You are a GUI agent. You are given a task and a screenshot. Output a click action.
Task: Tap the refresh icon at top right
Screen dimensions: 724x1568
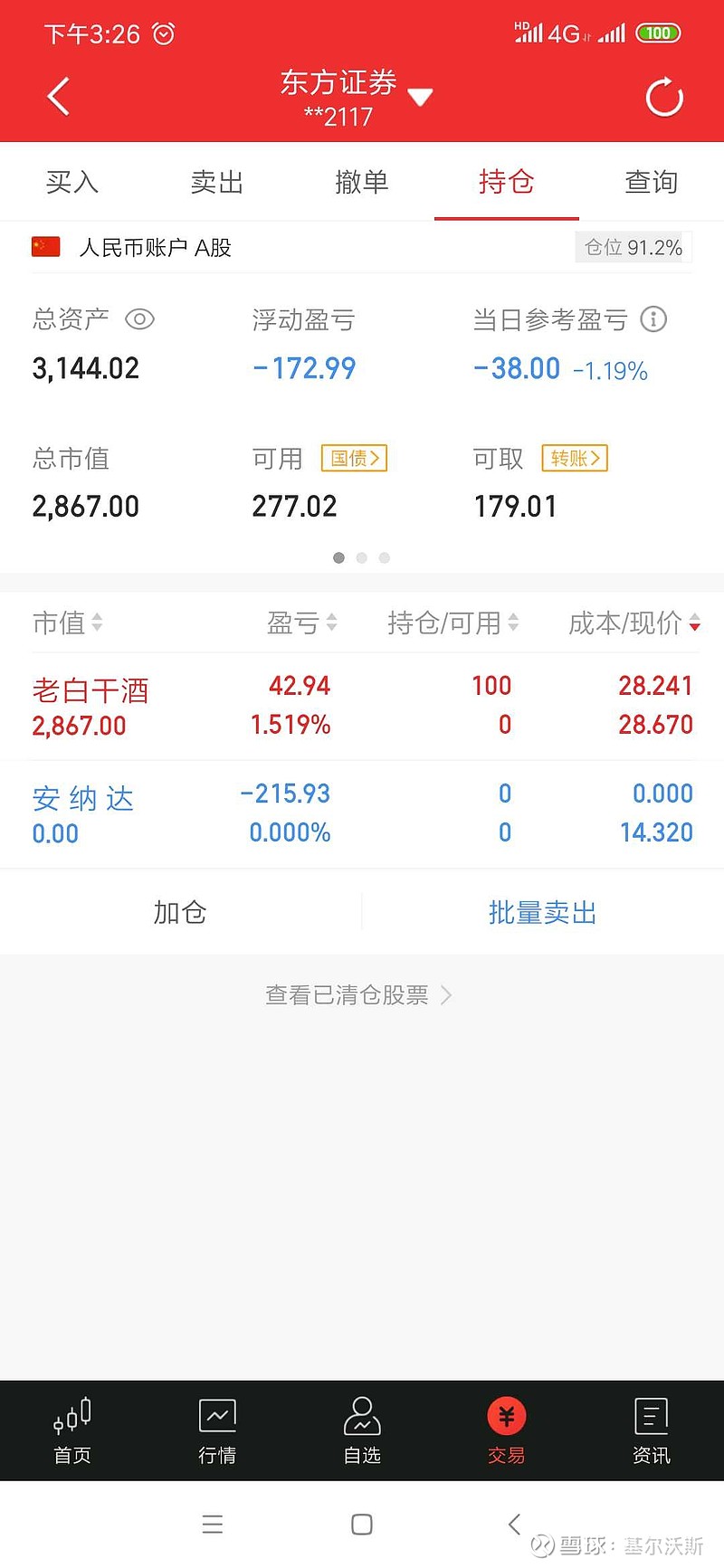click(663, 96)
